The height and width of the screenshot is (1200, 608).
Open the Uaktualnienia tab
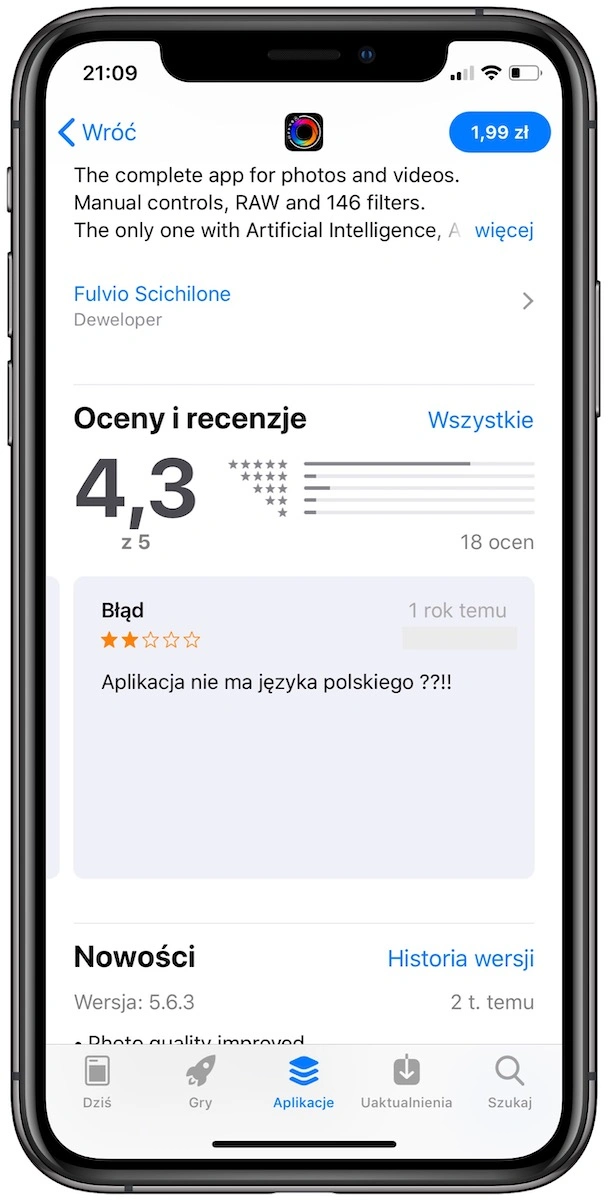click(x=406, y=1081)
